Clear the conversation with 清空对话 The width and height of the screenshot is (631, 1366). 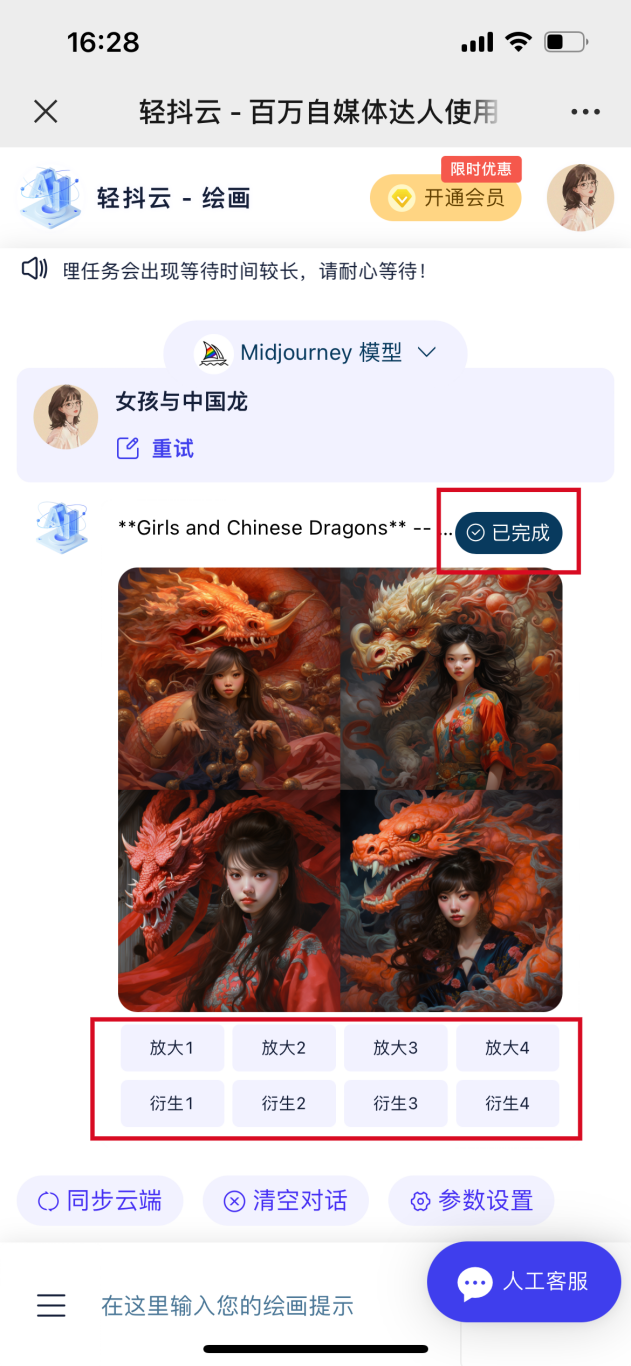286,1200
